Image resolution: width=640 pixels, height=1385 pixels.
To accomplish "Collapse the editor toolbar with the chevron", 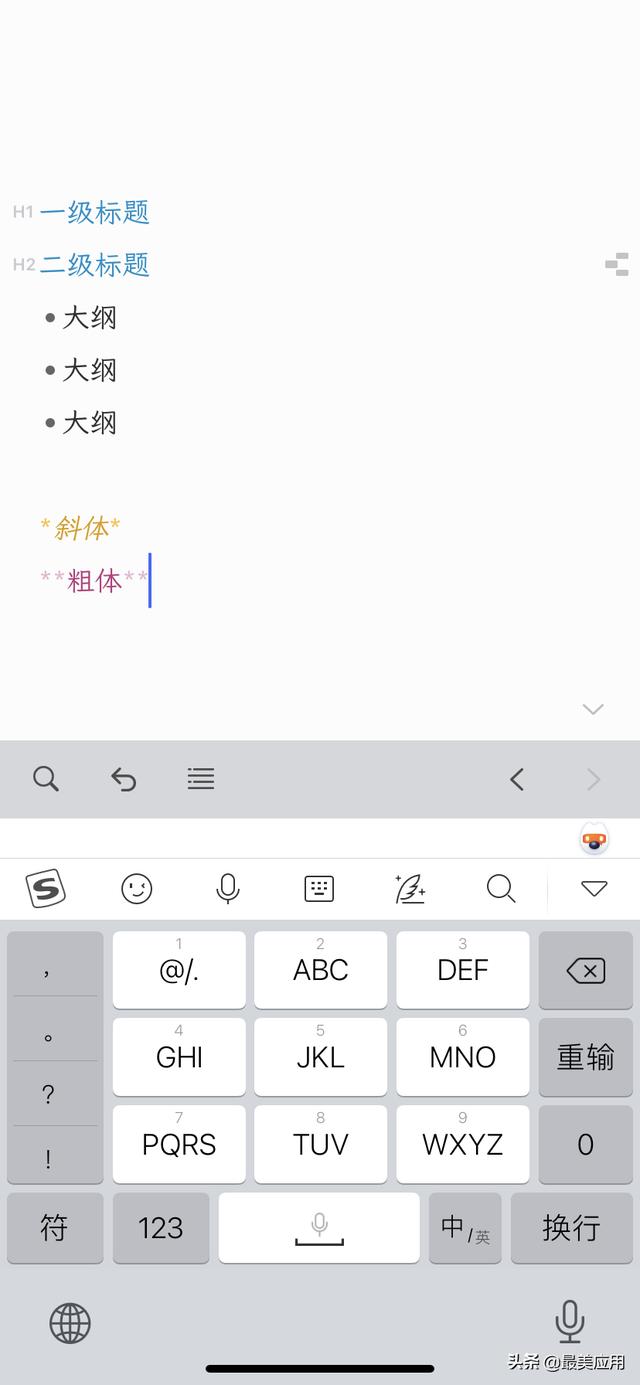I will pyautogui.click(x=593, y=709).
